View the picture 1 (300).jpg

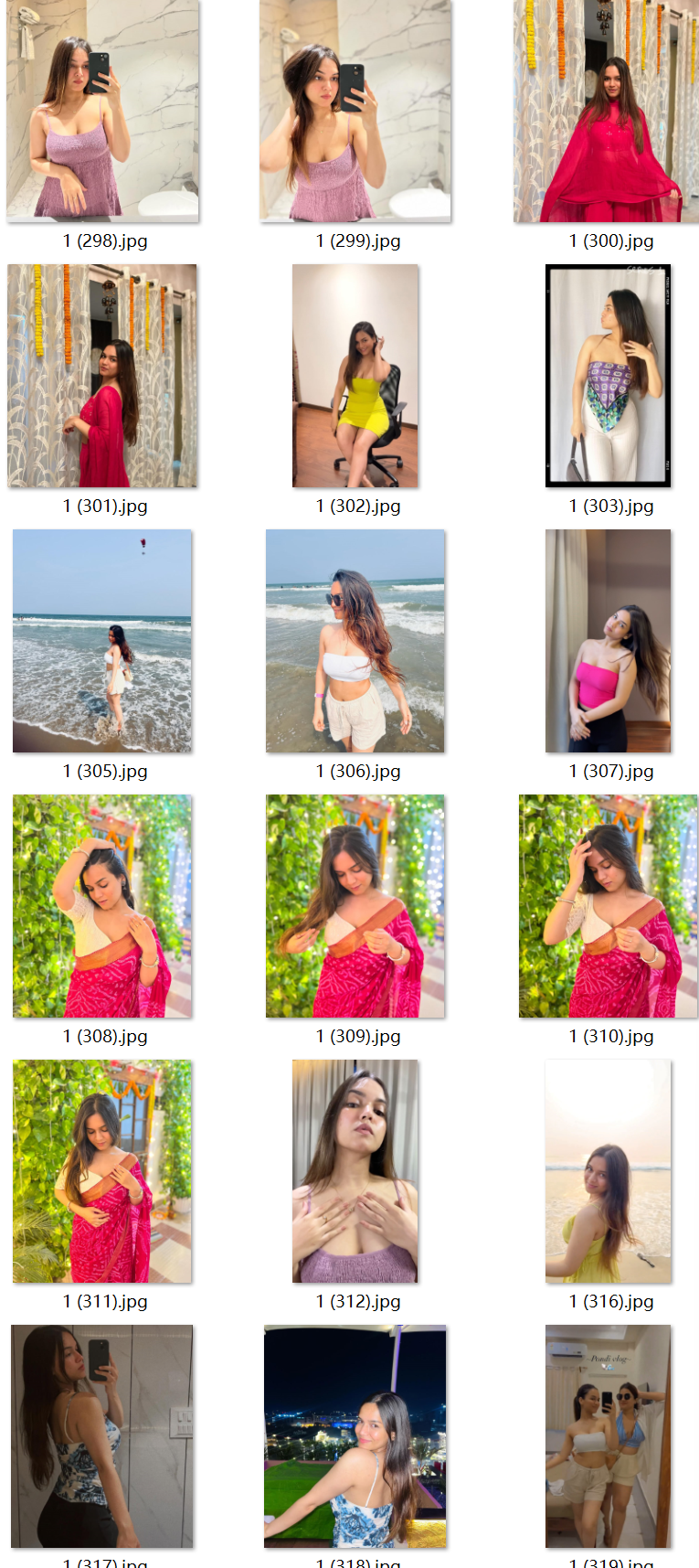coord(607,112)
